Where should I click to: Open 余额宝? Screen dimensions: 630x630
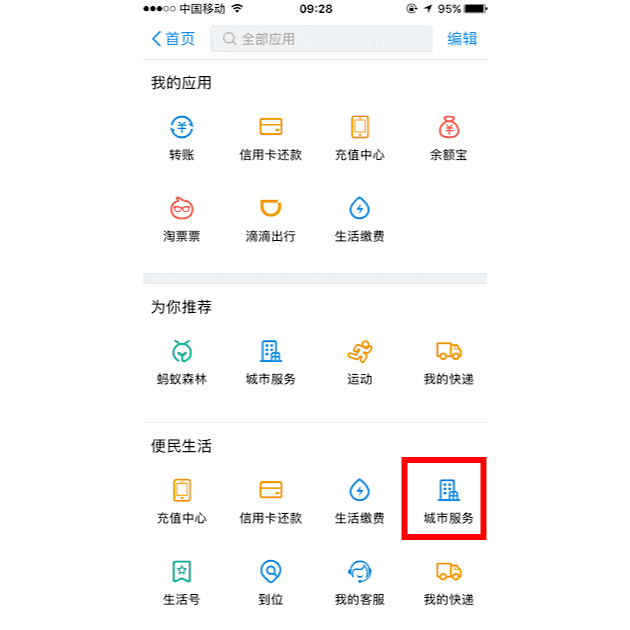pos(448,137)
